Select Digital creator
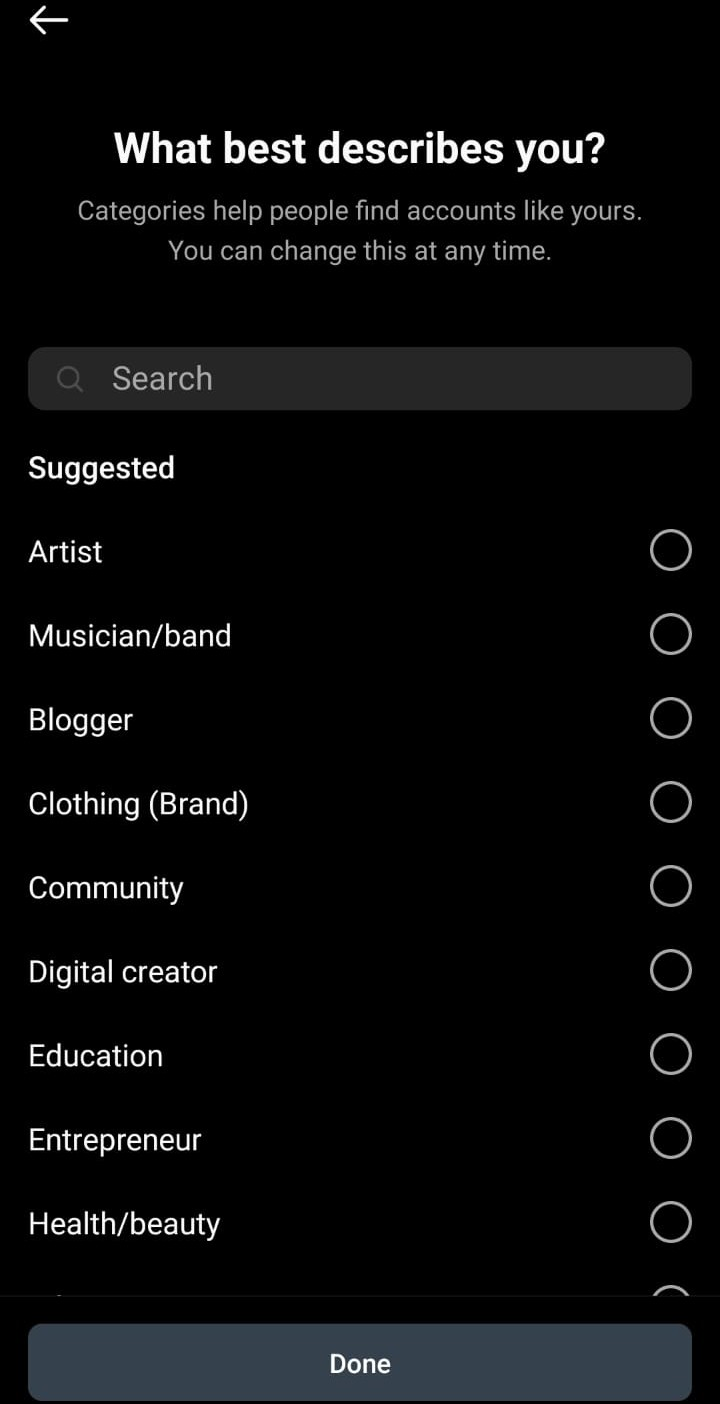 (360, 971)
